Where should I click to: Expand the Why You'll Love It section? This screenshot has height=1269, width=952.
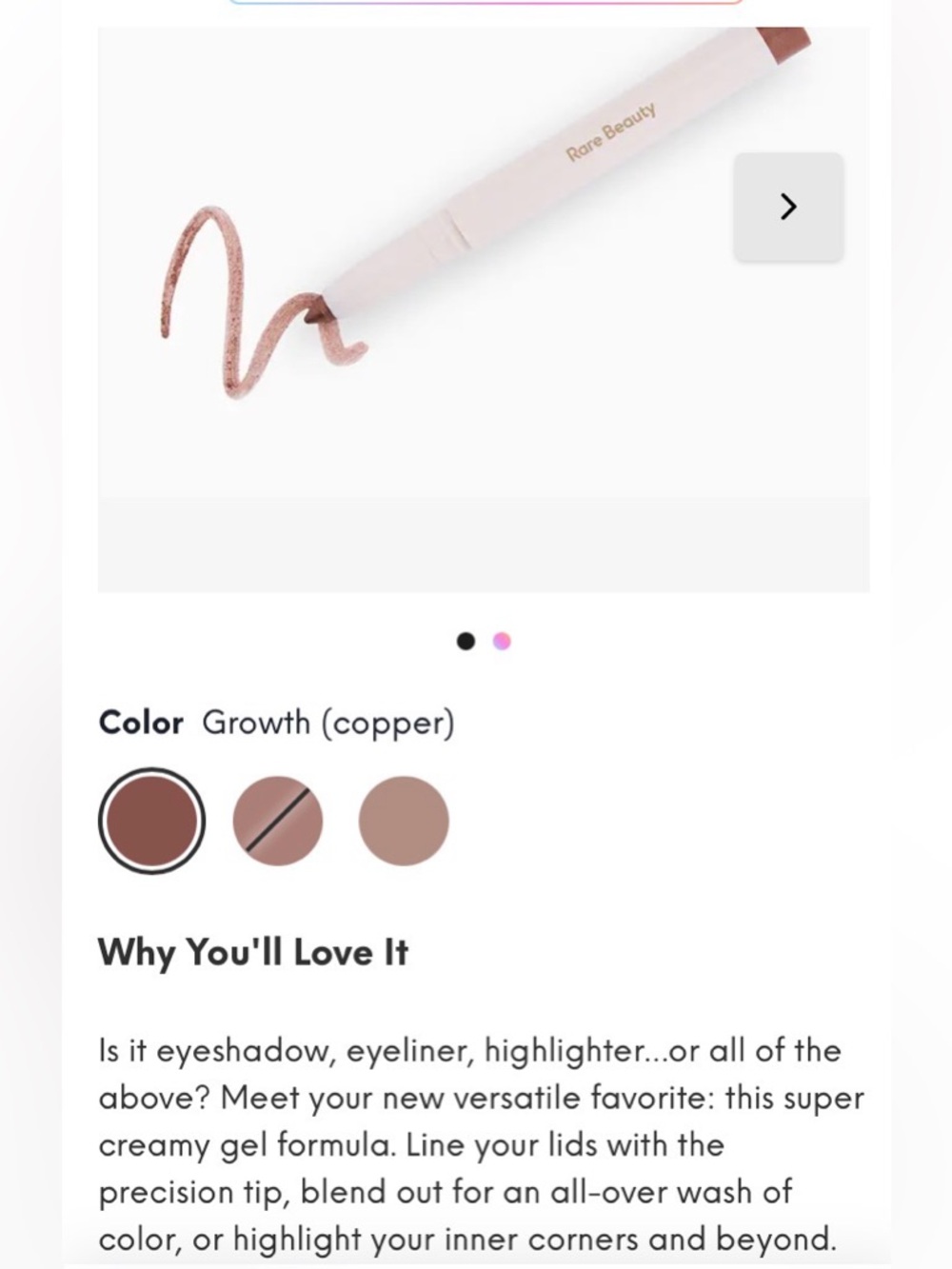click(252, 952)
